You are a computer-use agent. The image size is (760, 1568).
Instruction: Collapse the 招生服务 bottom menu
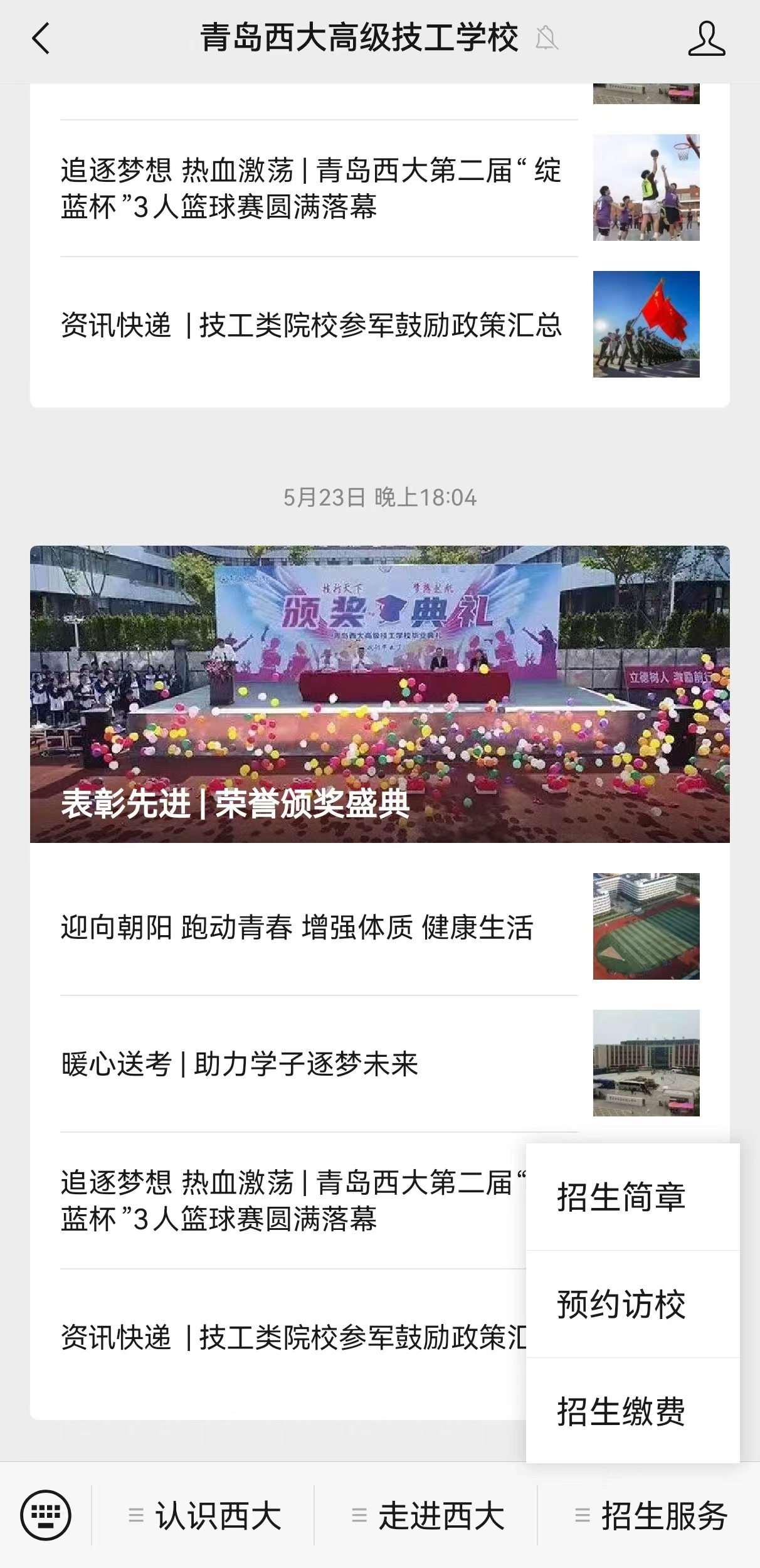click(651, 1517)
